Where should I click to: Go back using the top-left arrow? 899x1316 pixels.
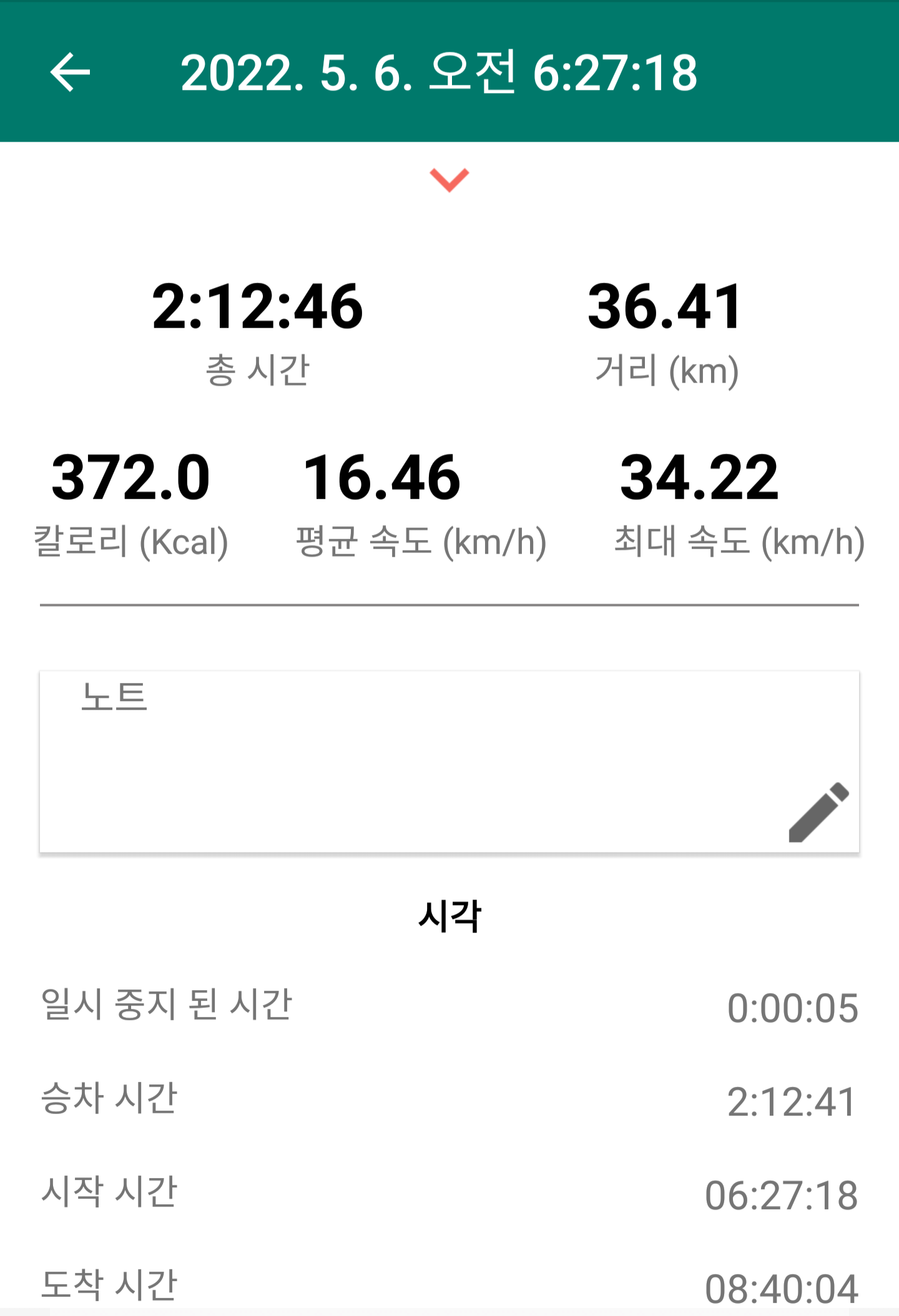[70, 72]
